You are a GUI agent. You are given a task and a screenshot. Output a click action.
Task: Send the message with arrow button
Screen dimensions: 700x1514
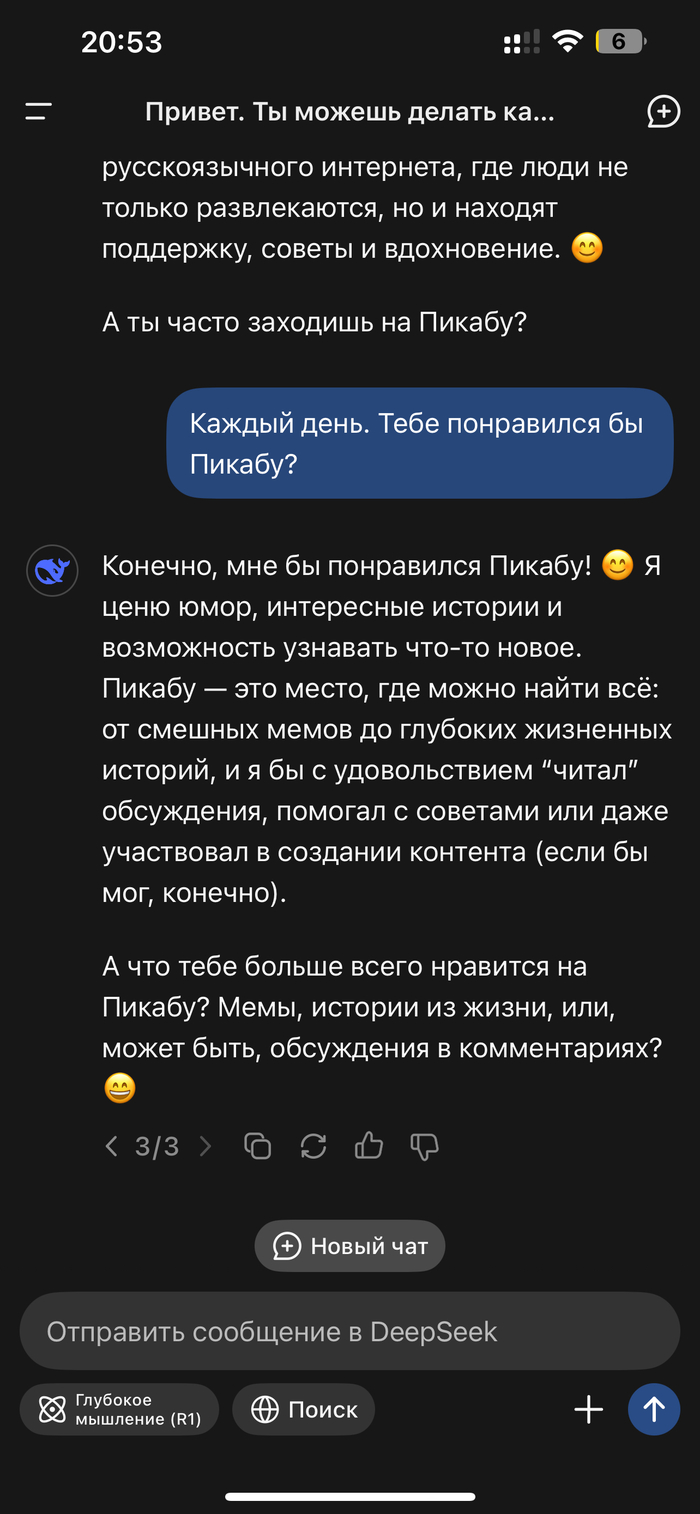[654, 1410]
